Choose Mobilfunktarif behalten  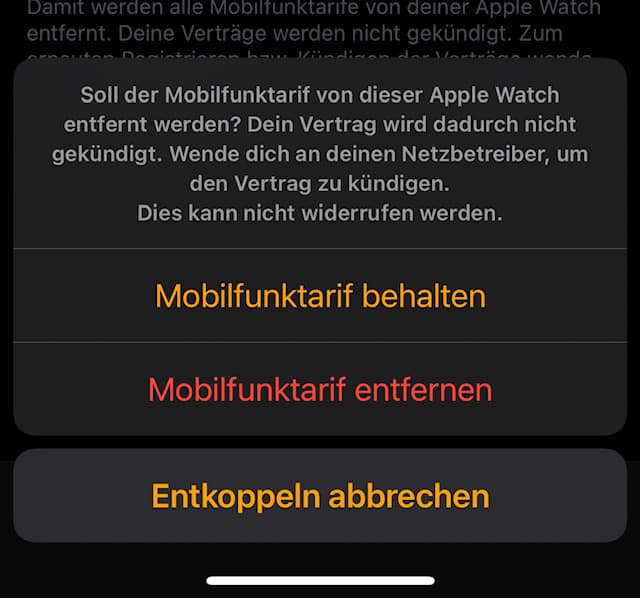click(x=320, y=296)
